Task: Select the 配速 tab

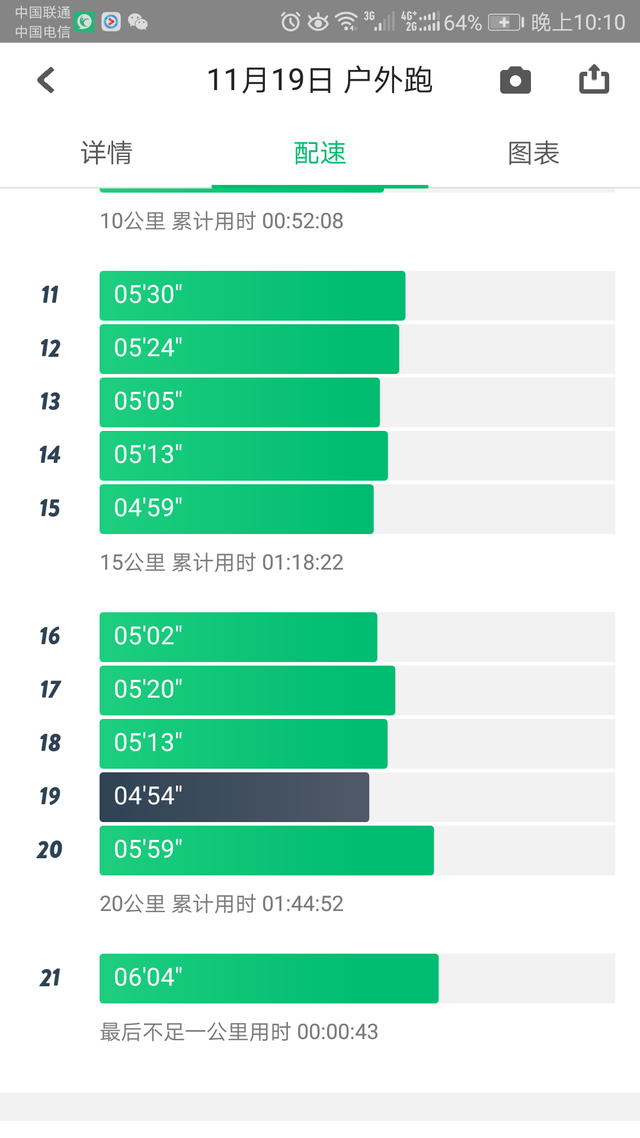Action: [320, 153]
